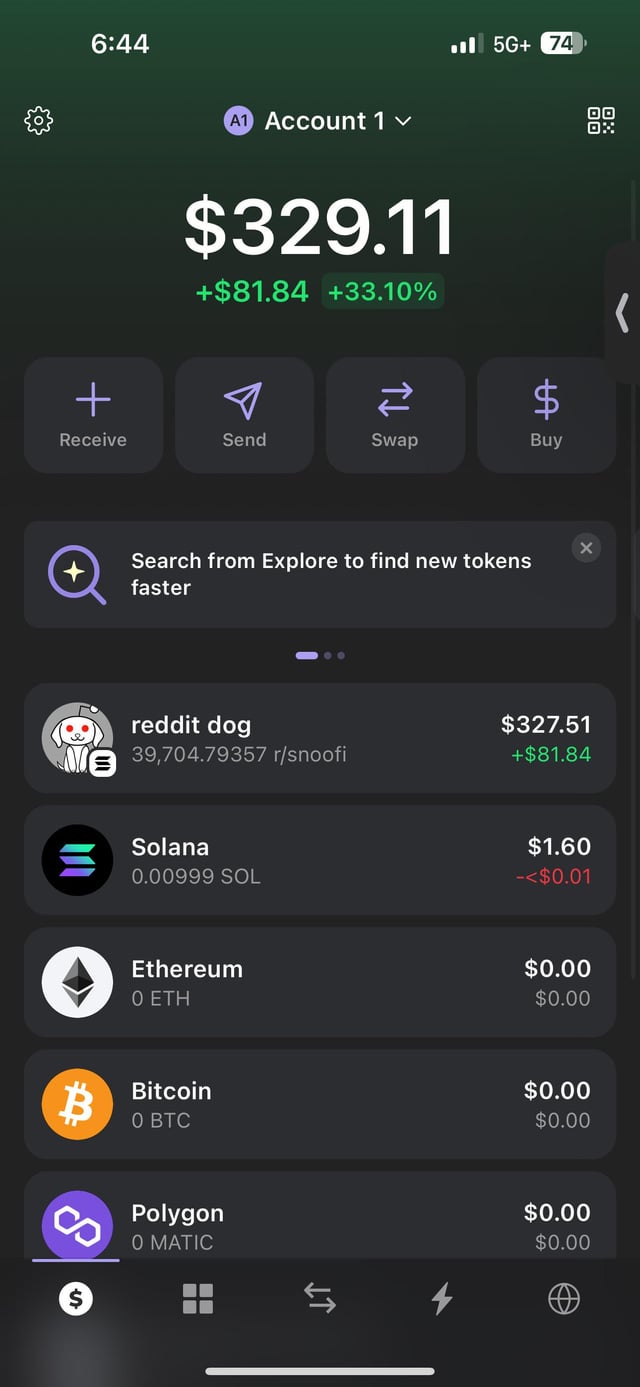Open the settings gear
This screenshot has height=1387, width=640.
click(38, 121)
